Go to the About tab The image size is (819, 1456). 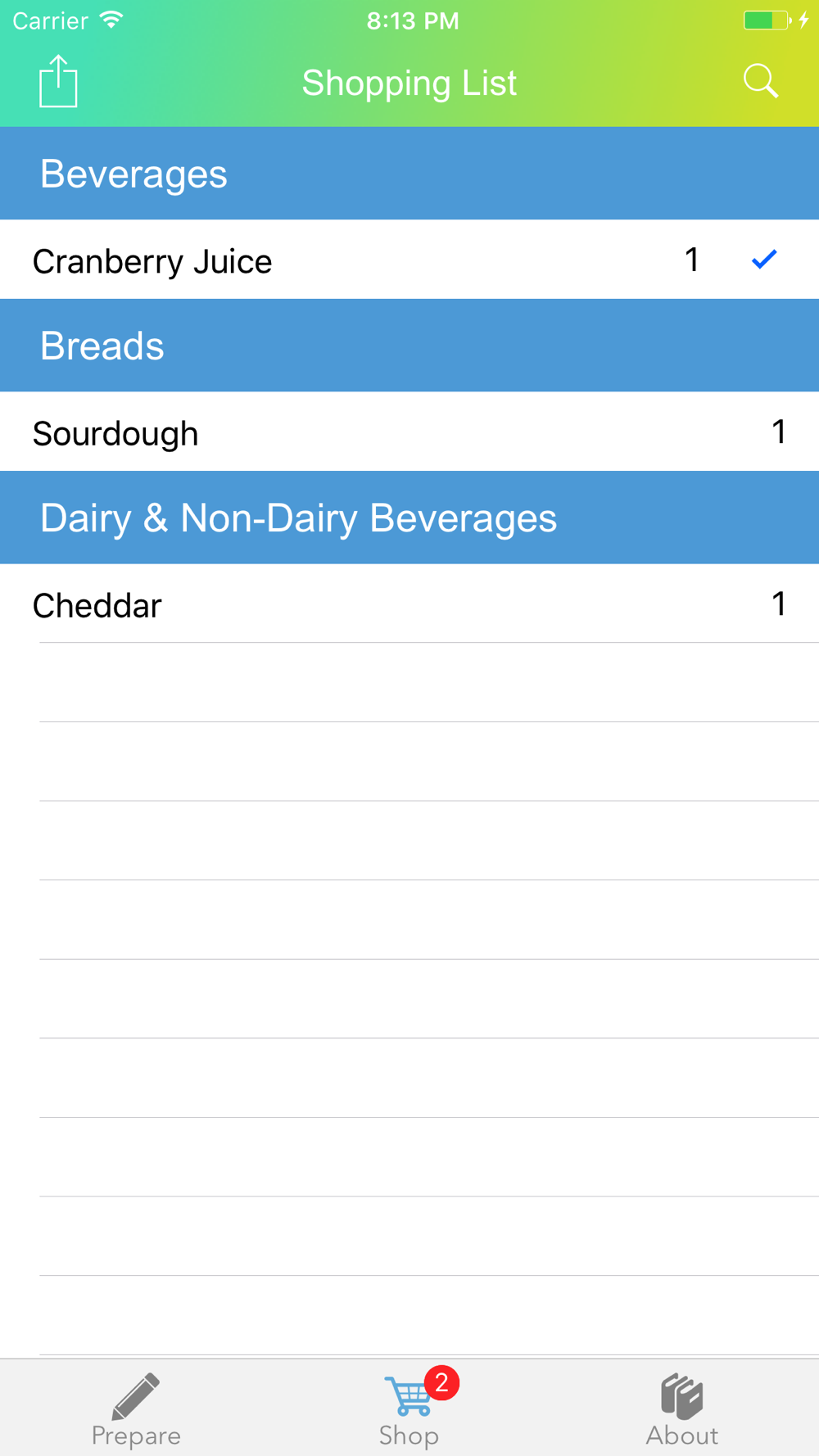pos(681,1410)
